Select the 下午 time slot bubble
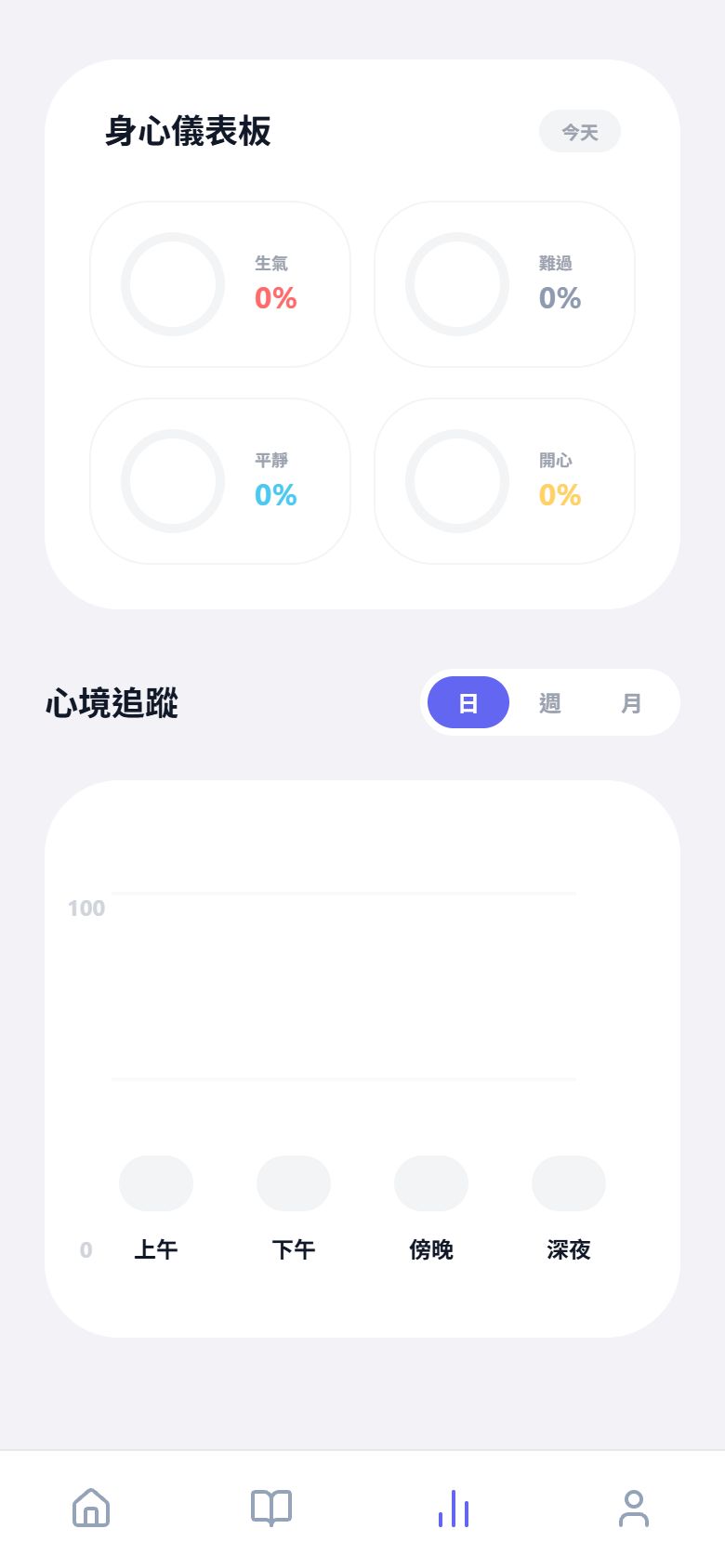Screen dimensions: 725x1568 (293, 1183)
